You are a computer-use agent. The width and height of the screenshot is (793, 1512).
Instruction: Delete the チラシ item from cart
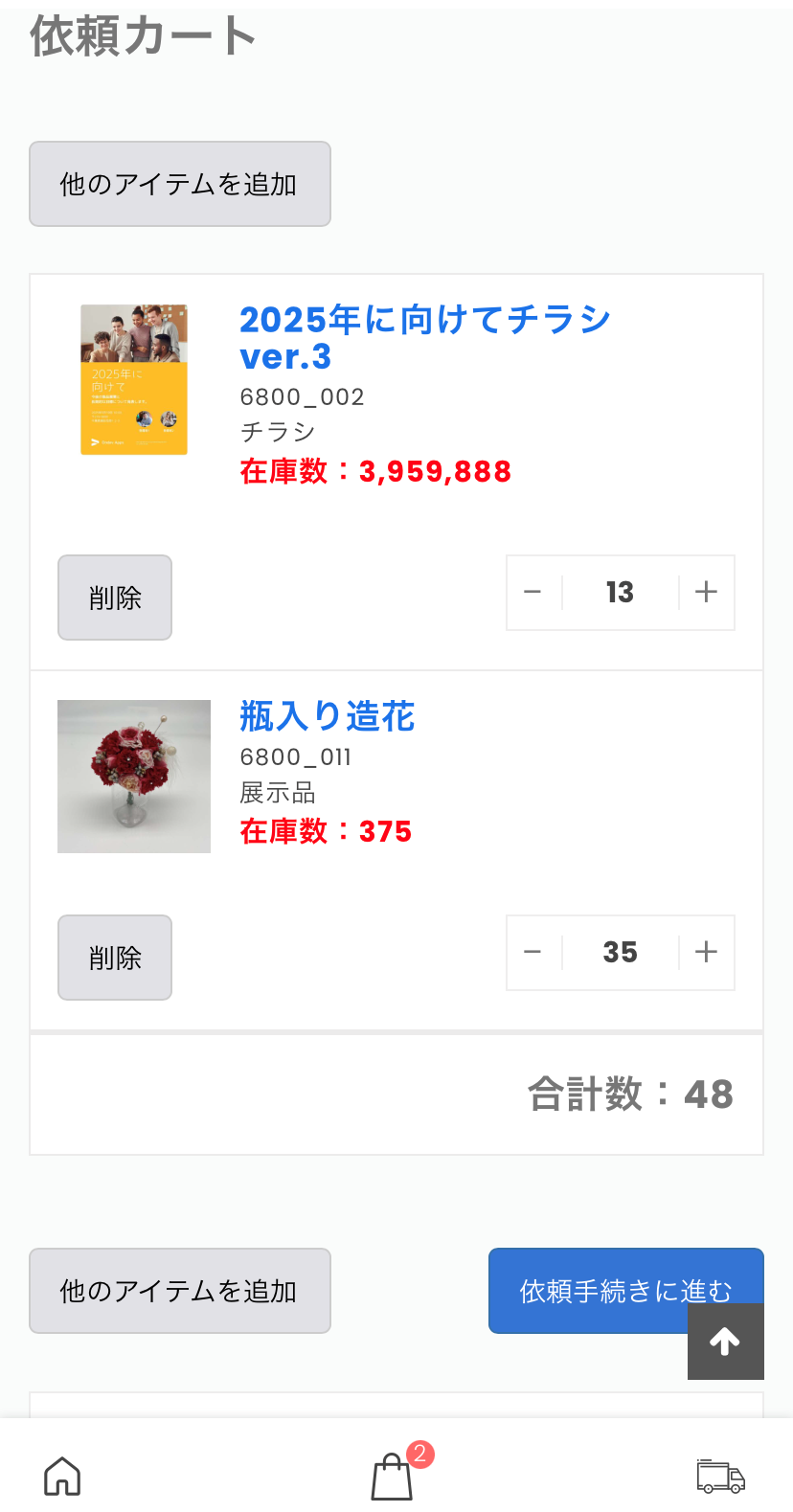115,598
